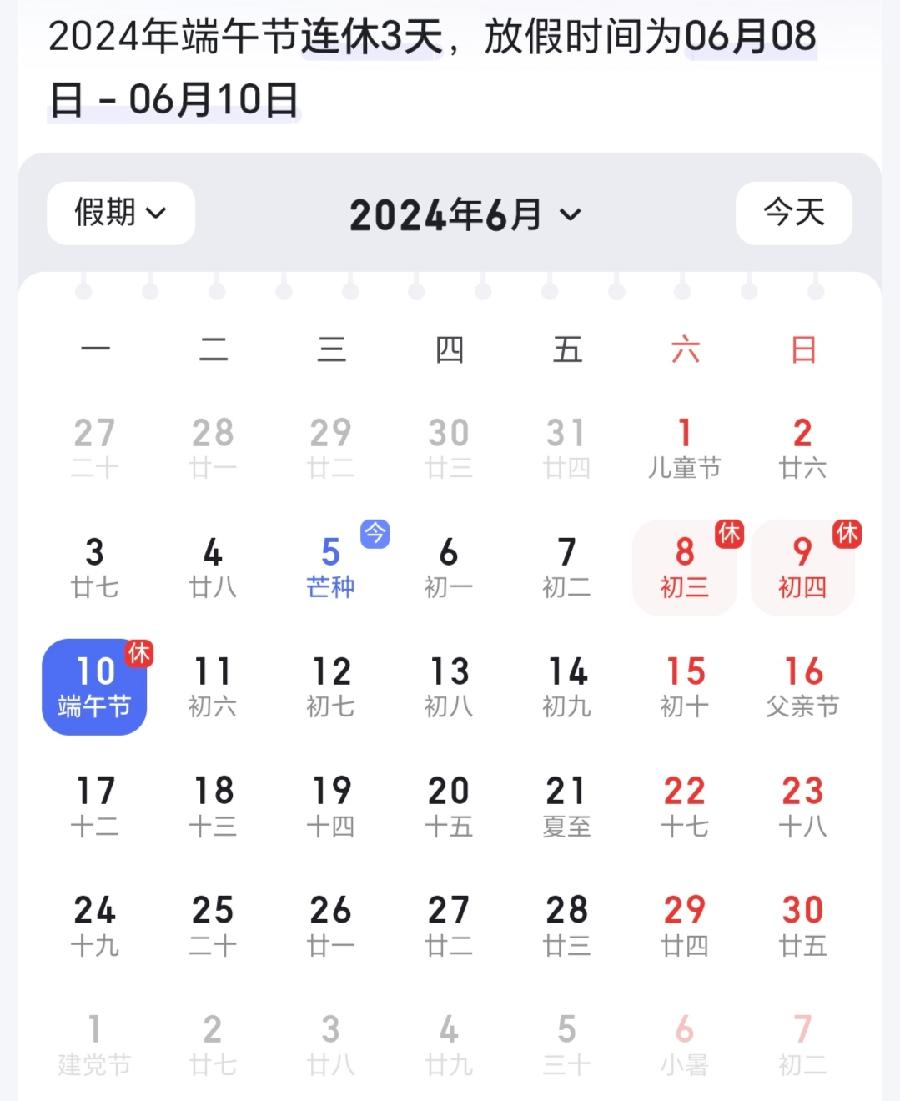Pick June 16 父亲节 date

click(x=802, y=686)
